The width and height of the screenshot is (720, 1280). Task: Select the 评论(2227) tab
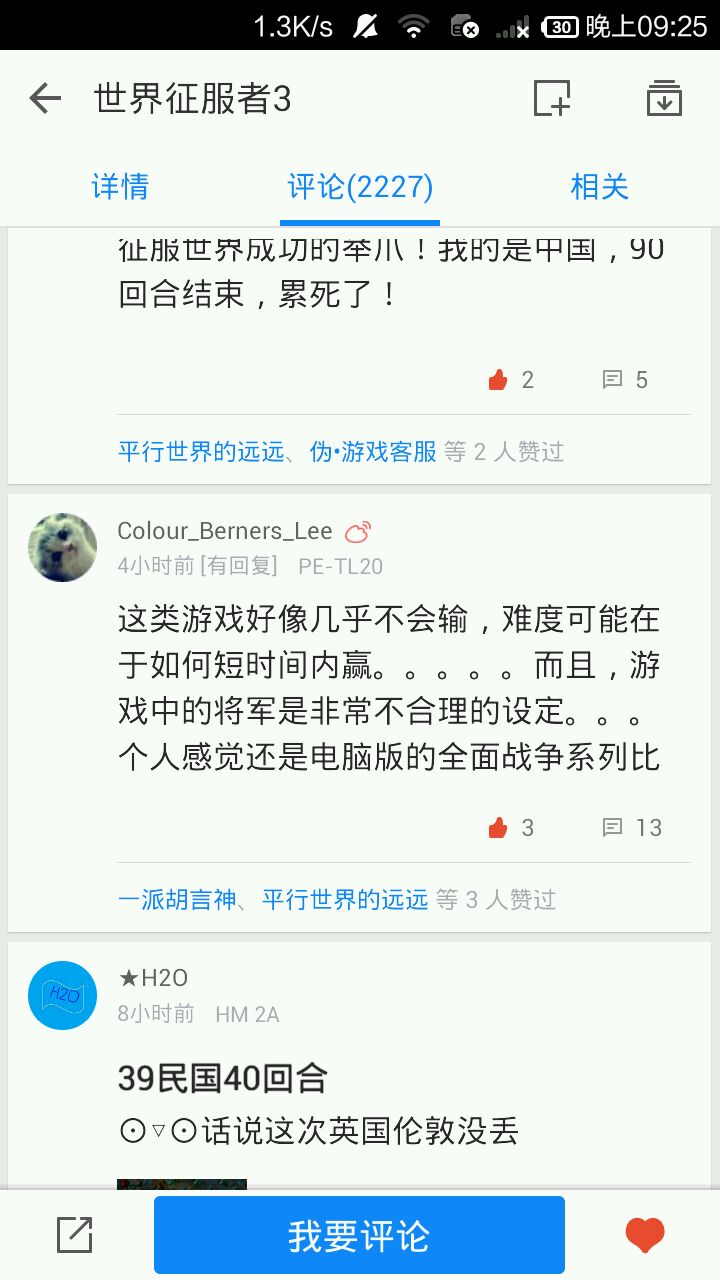[x=360, y=187]
